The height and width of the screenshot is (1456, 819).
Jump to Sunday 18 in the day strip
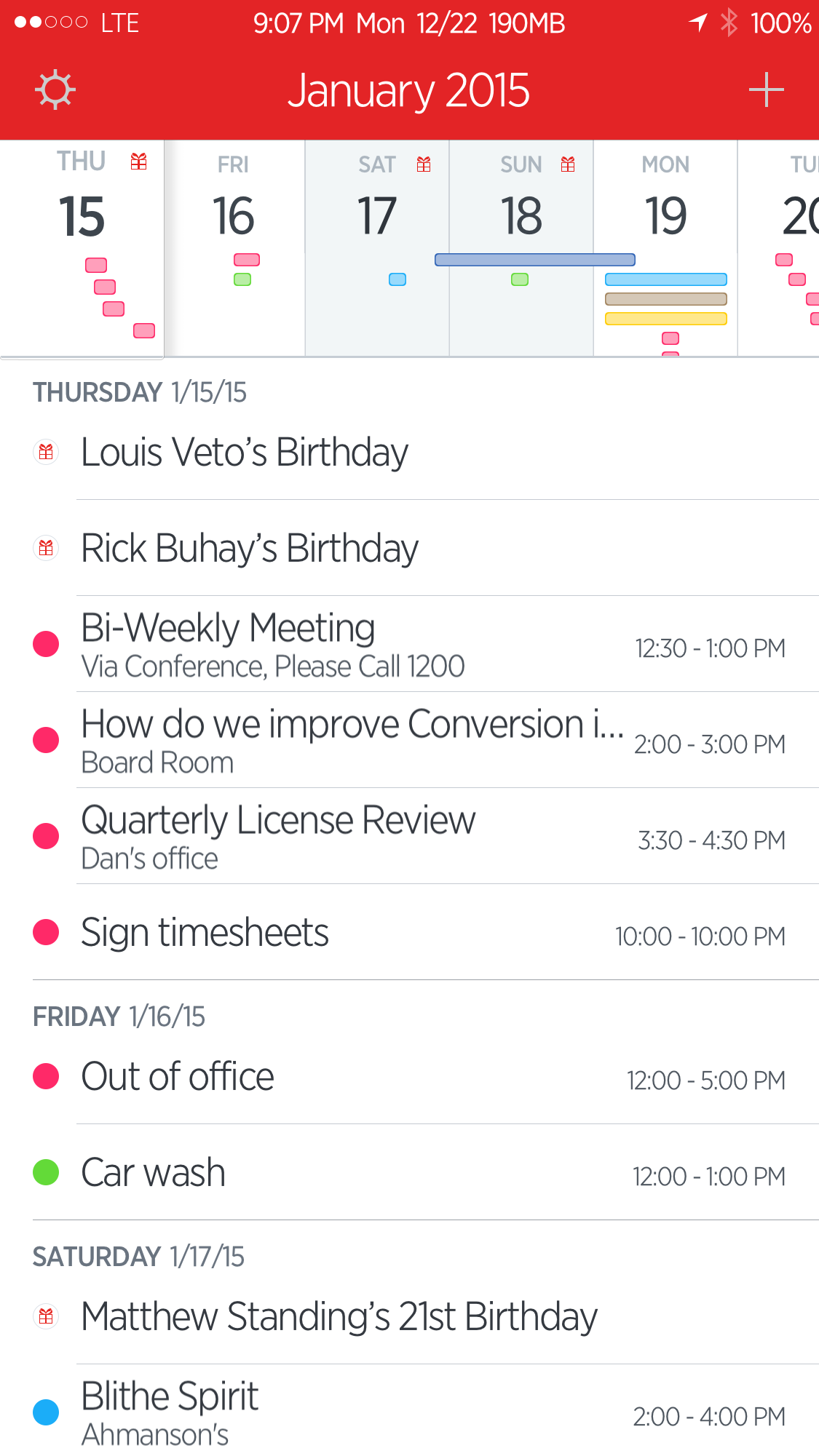pyautogui.click(x=521, y=248)
